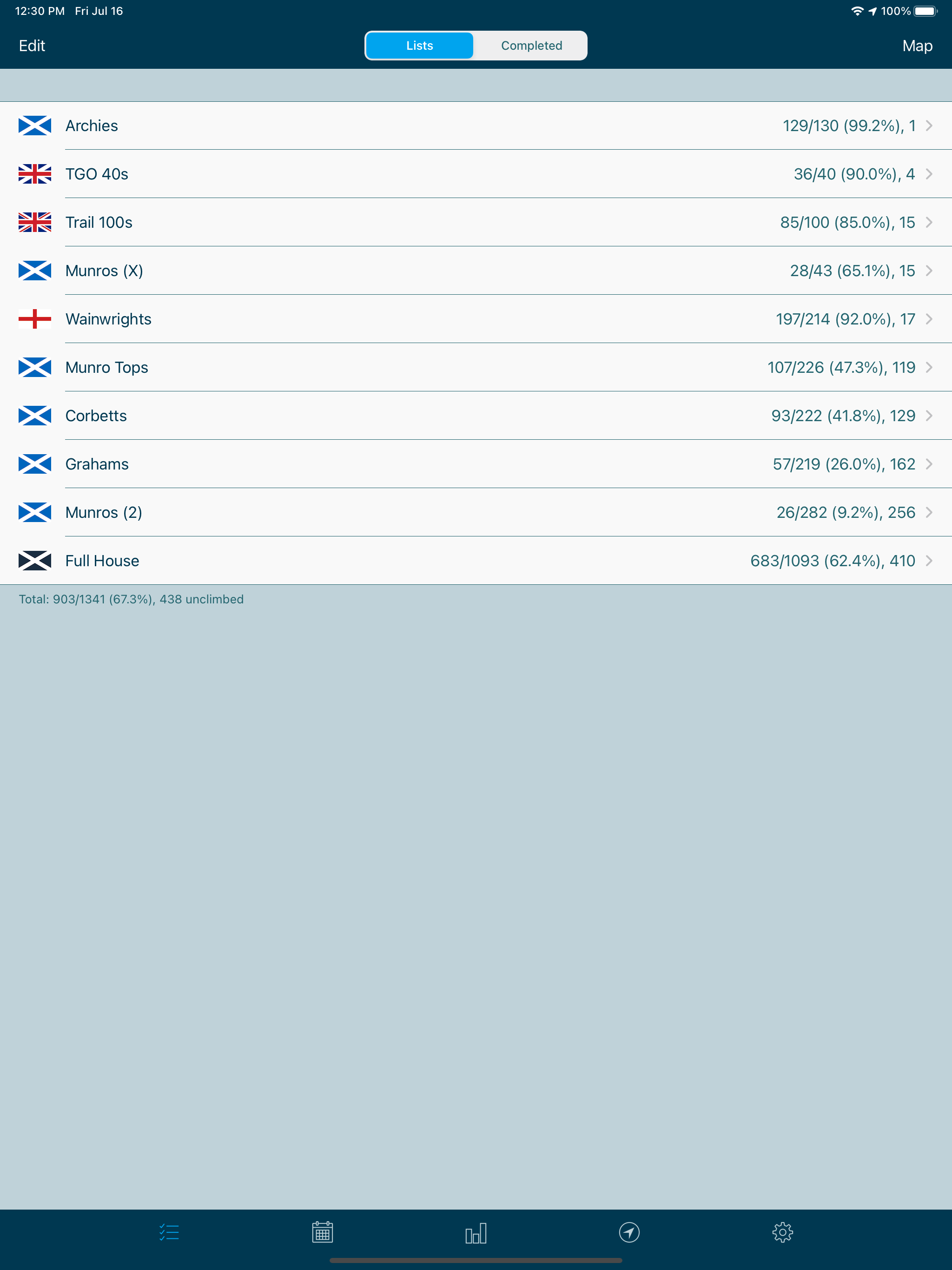Image resolution: width=952 pixels, height=1270 pixels.
Task: Click the Scottish flag beside Archies
Action: click(x=34, y=126)
